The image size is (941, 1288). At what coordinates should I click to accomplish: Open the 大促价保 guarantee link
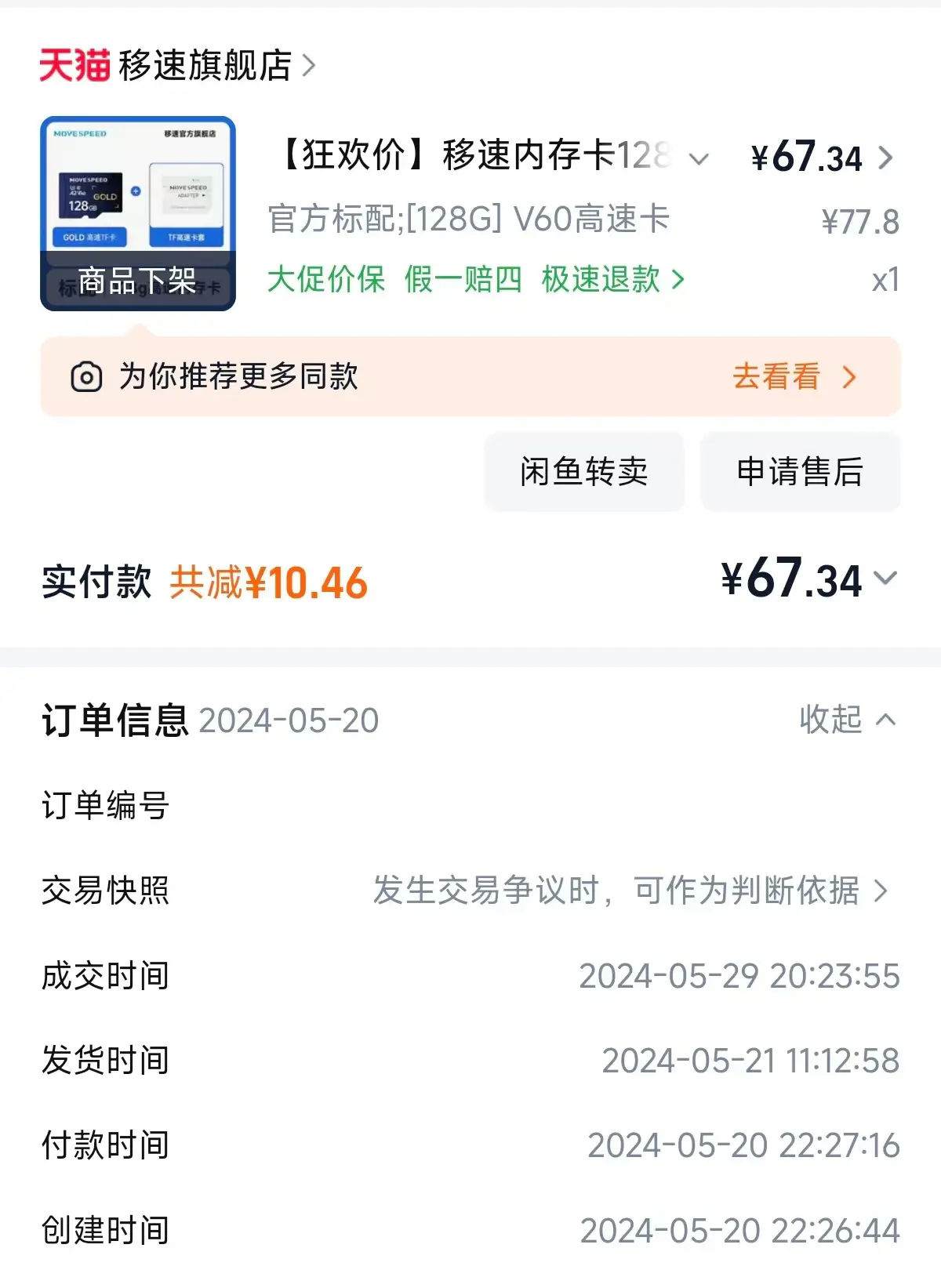325,280
